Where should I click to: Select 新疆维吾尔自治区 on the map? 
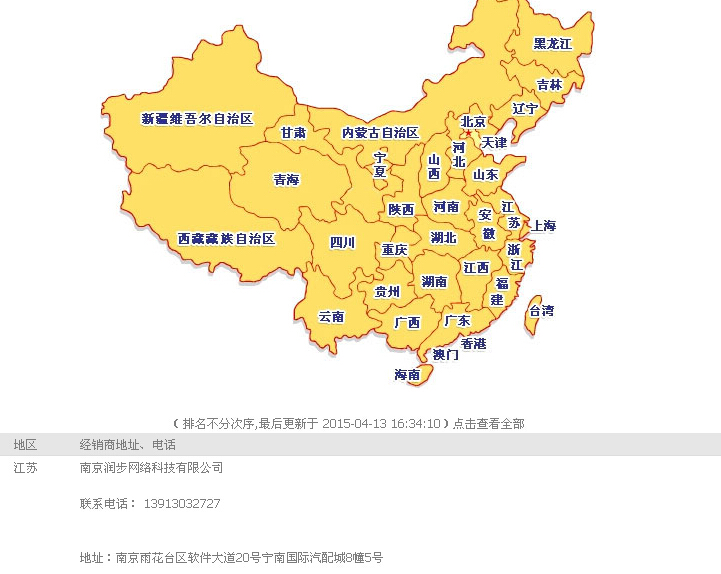(x=197, y=119)
